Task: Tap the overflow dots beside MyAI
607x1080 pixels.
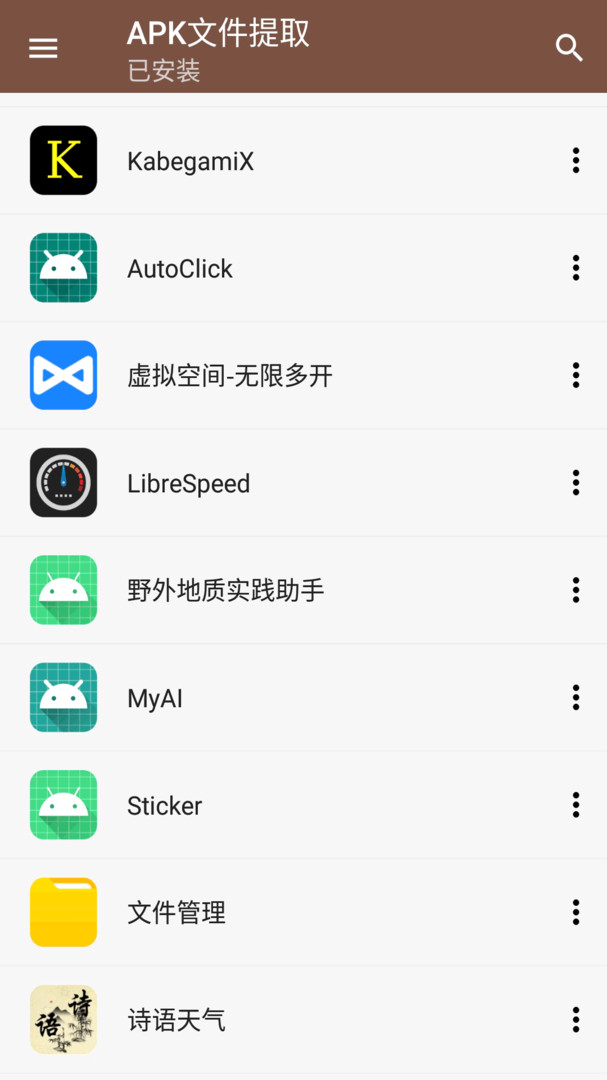Action: (x=576, y=698)
